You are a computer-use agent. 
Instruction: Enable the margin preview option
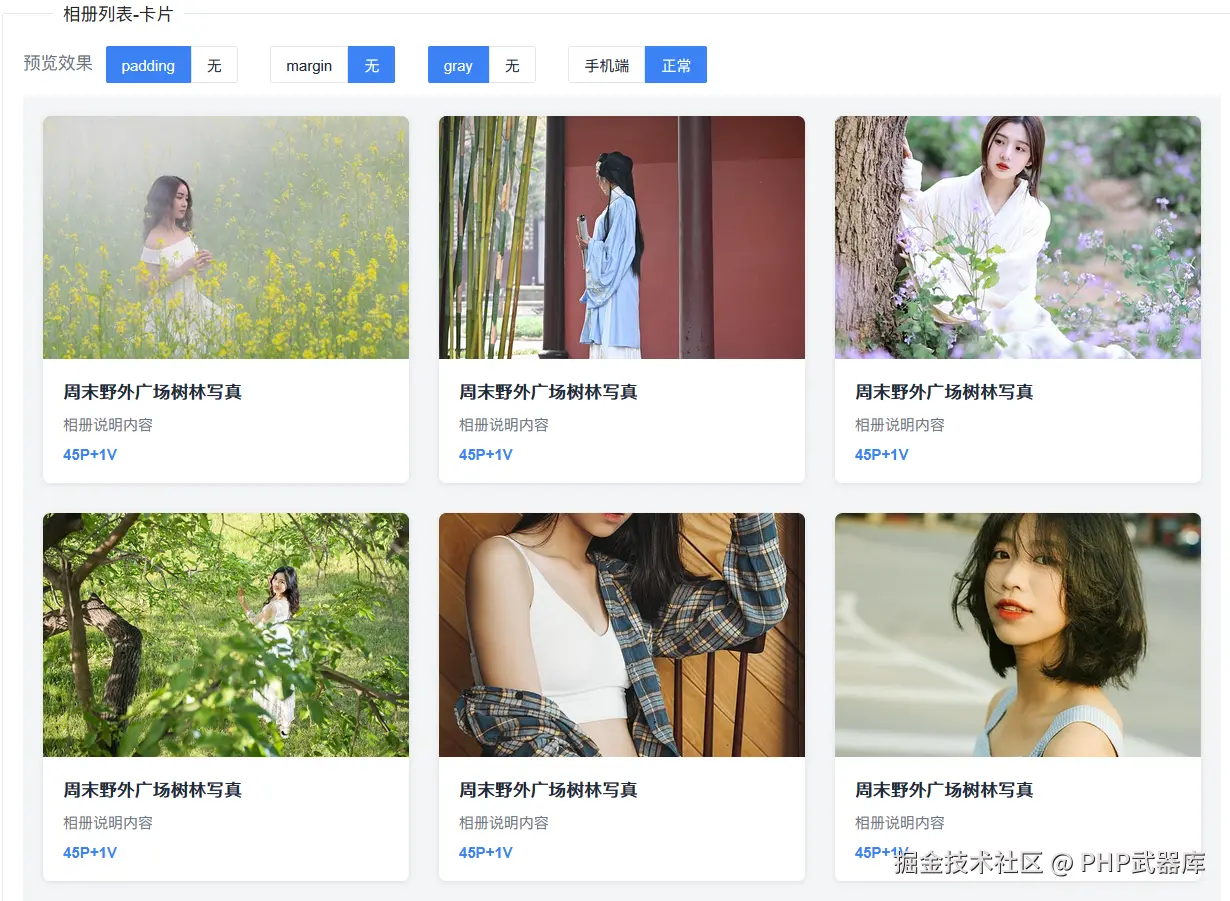coord(309,66)
